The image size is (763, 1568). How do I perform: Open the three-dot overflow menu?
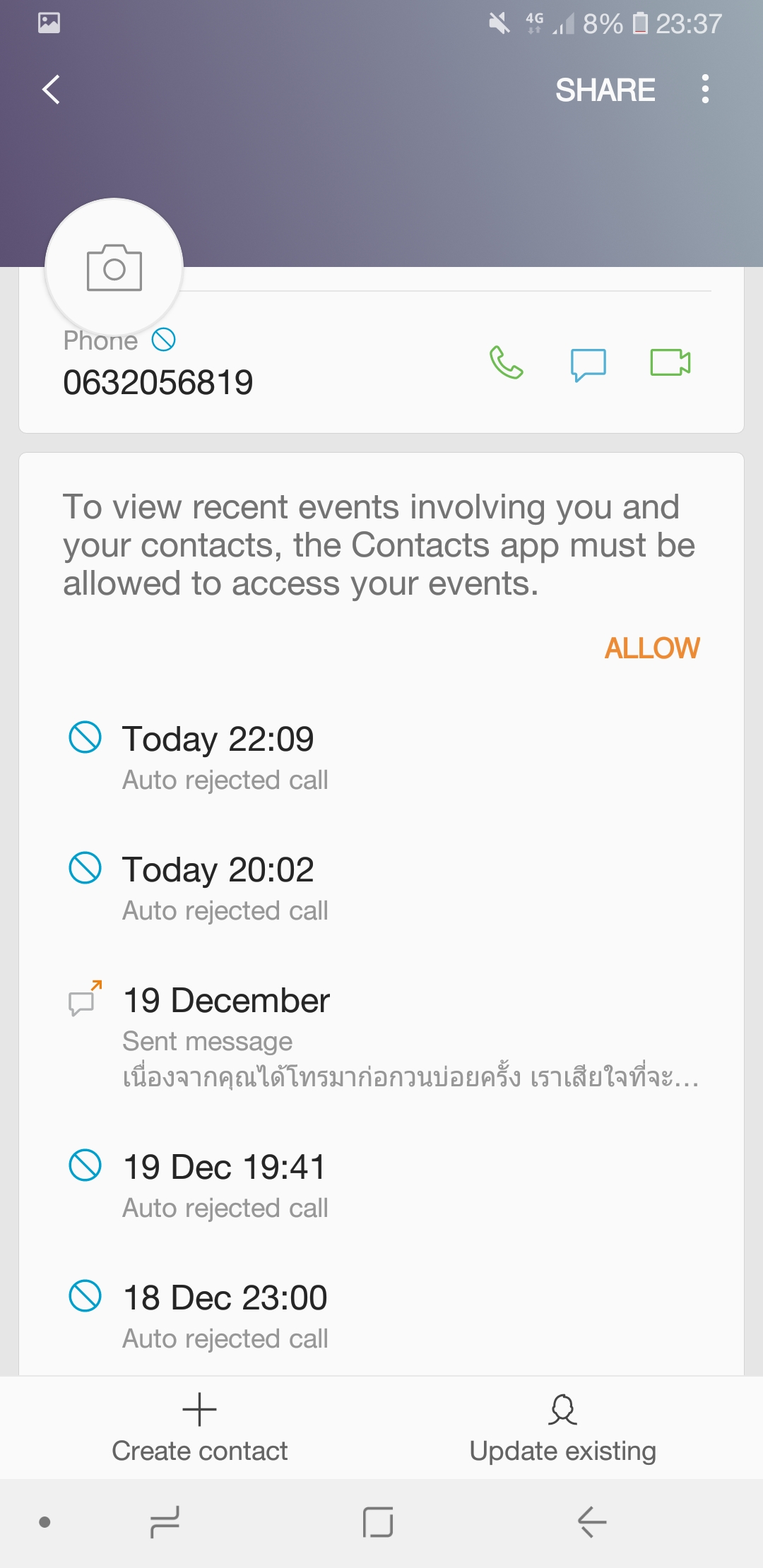point(704,90)
